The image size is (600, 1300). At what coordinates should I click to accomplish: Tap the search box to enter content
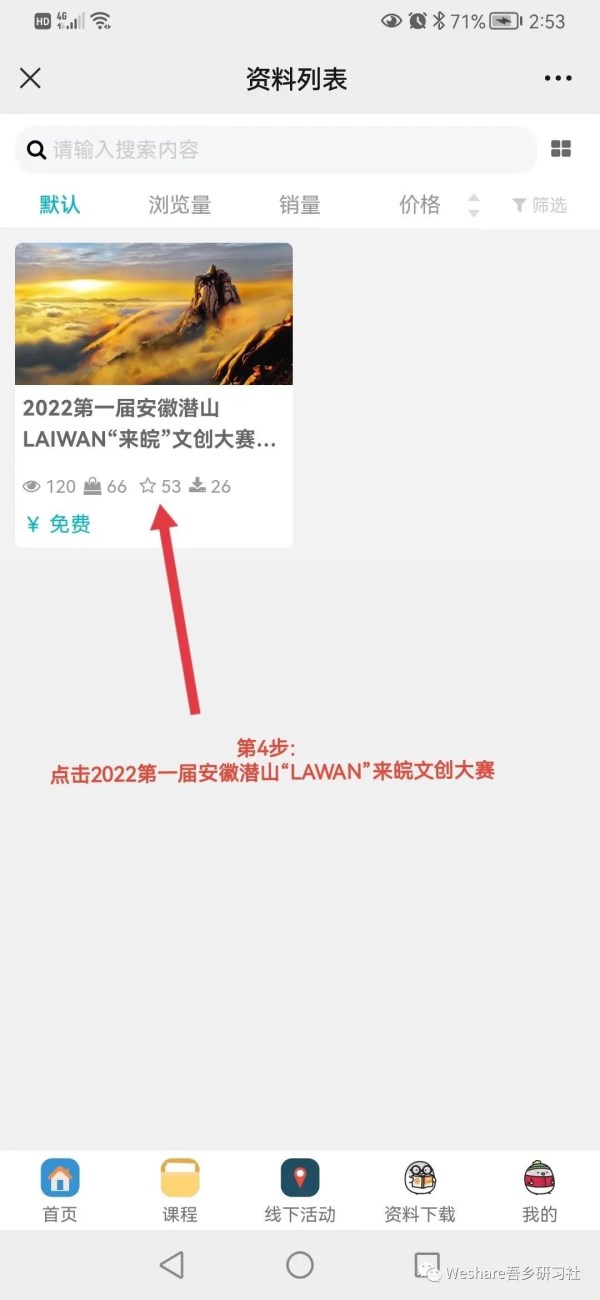pyautogui.click(x=275, y=150)
